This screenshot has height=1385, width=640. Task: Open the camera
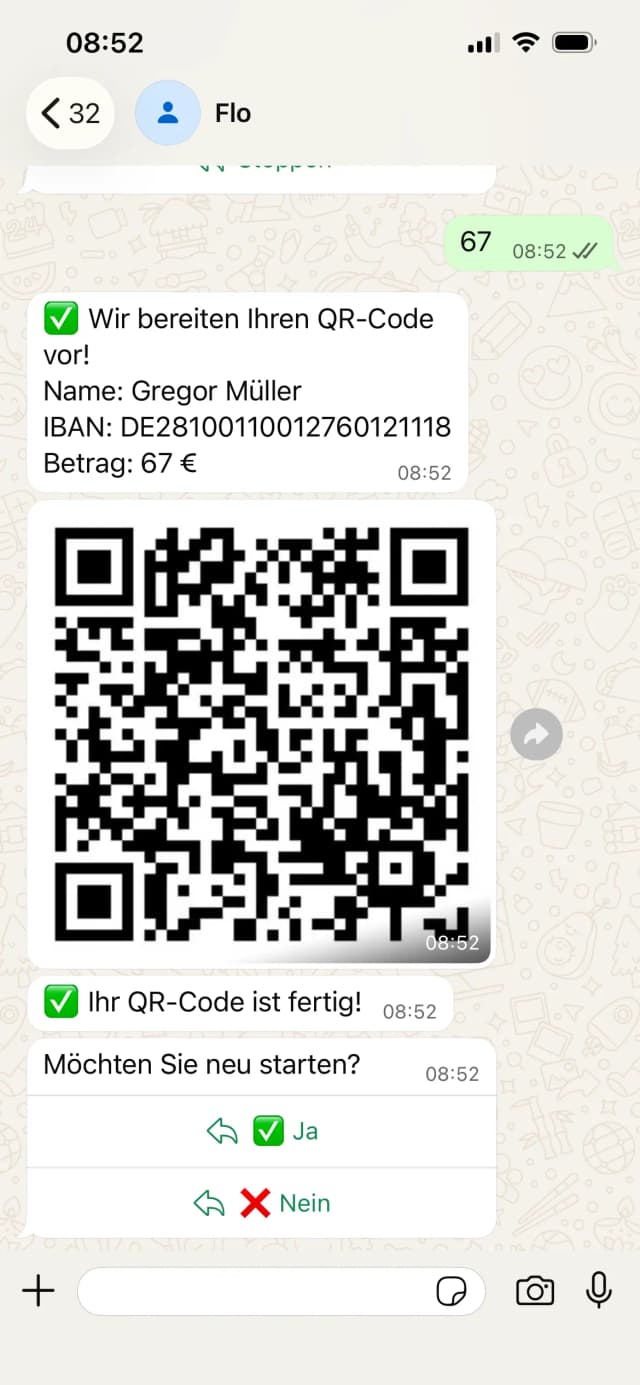click(535, 1291)
